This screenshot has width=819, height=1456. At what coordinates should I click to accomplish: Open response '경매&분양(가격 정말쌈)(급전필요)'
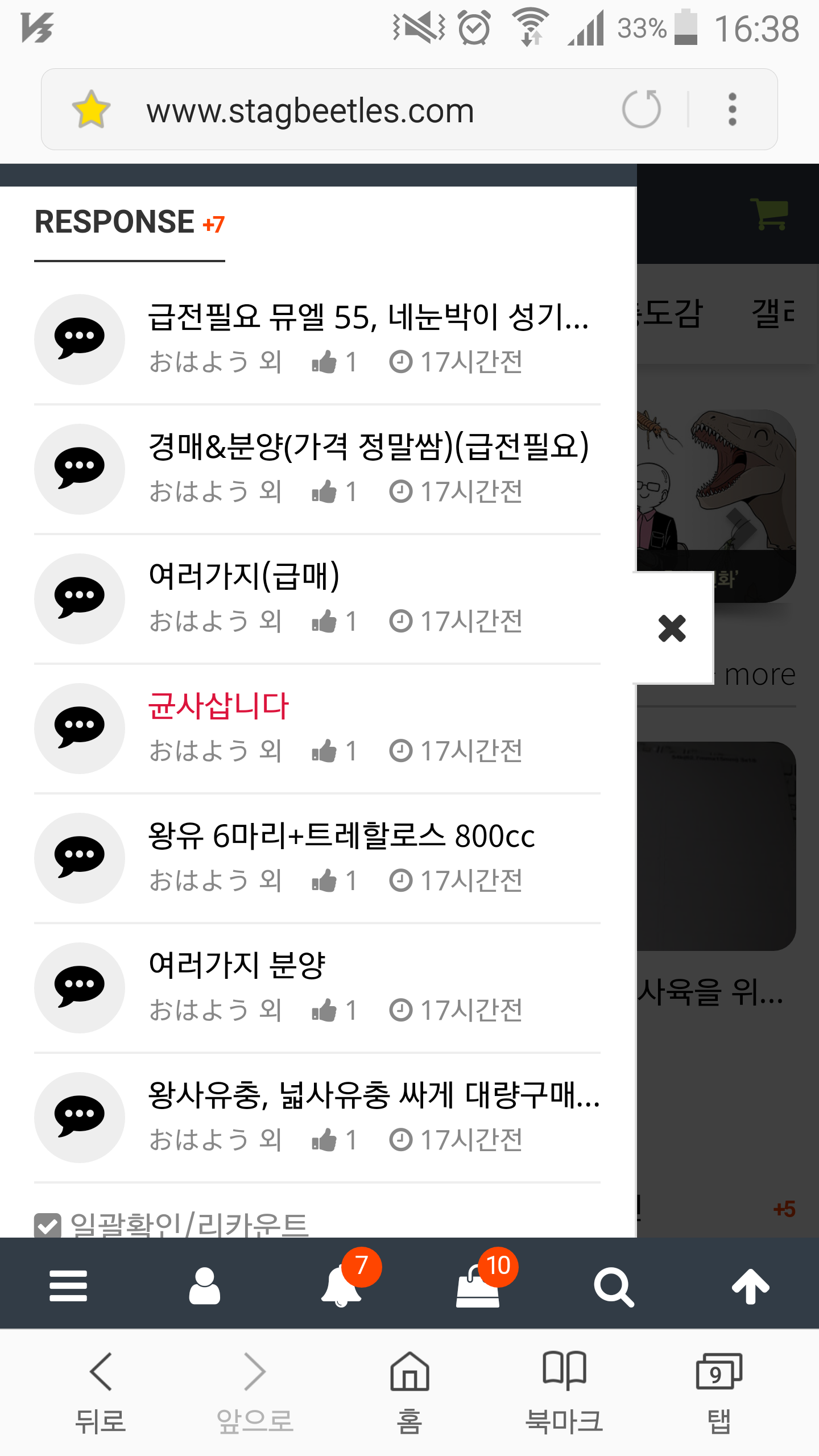[x=317, y=469]
